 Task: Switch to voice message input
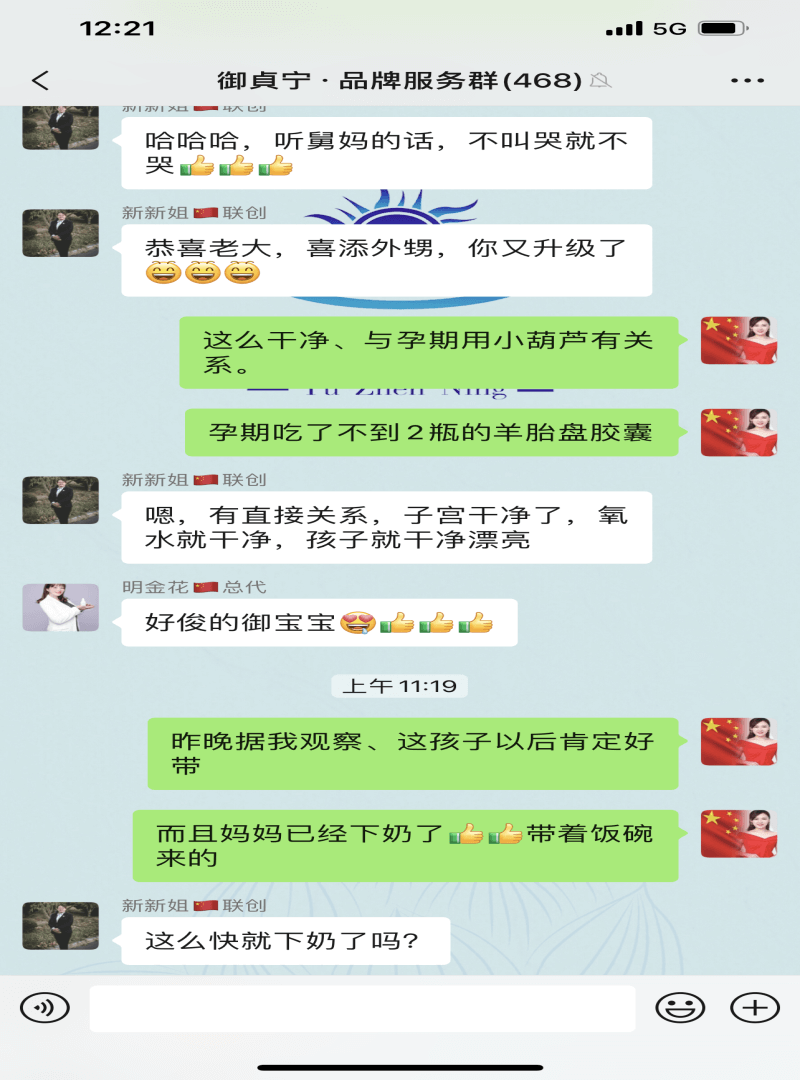click(45, 1007)
